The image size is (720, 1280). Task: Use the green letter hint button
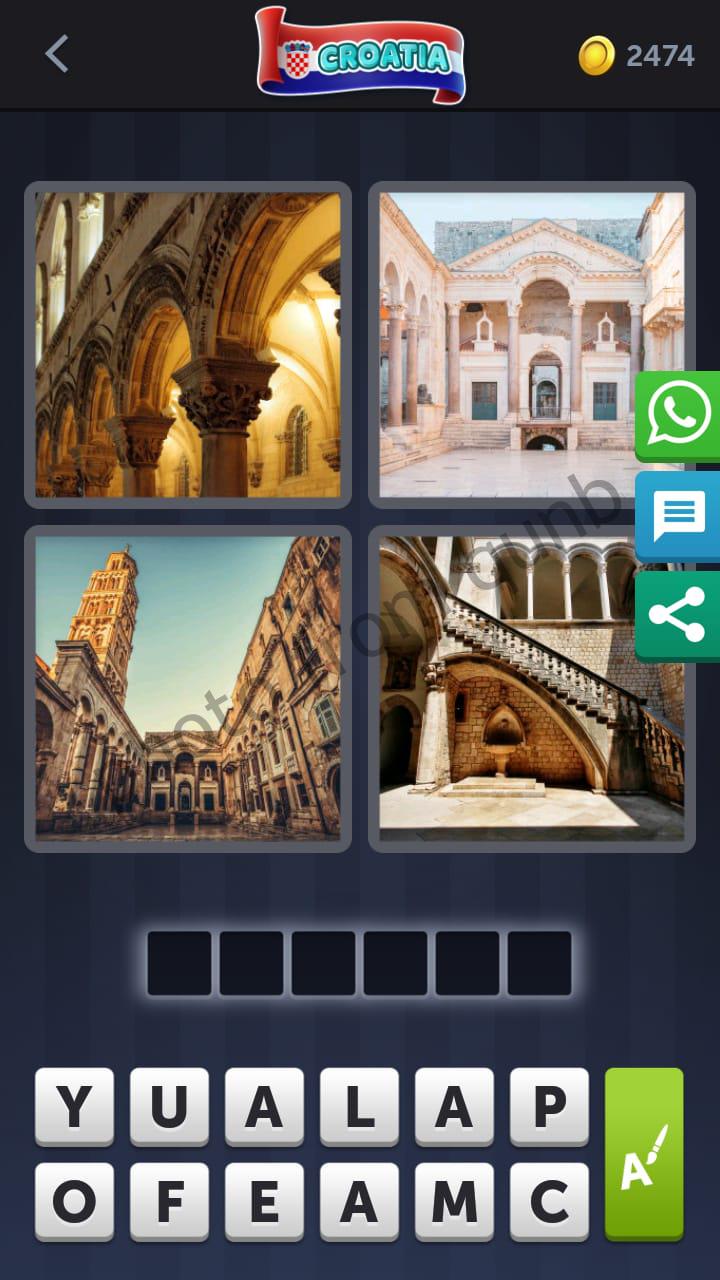point(644,1154)
